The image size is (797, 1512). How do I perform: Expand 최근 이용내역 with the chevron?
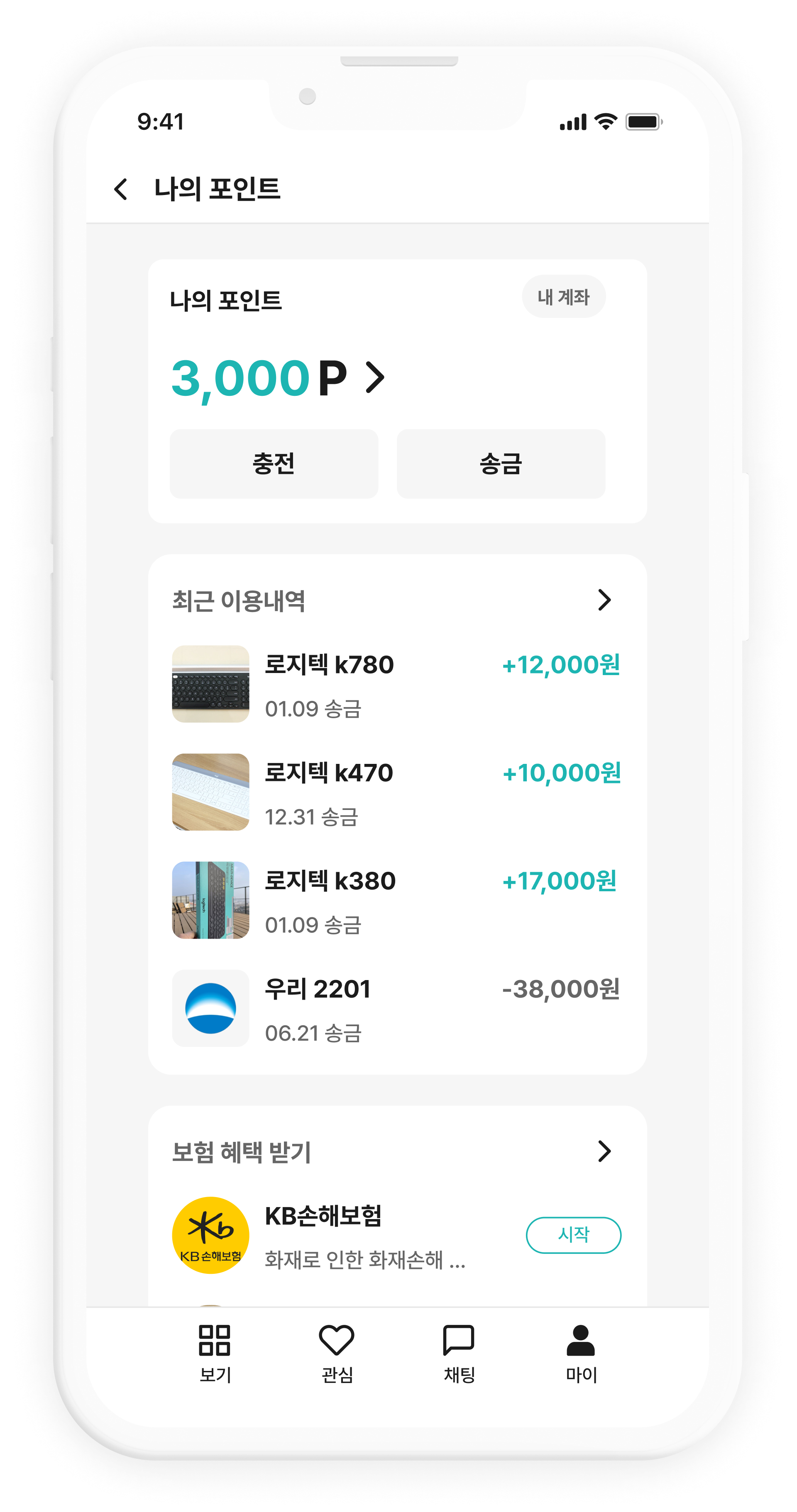(604, 600)
